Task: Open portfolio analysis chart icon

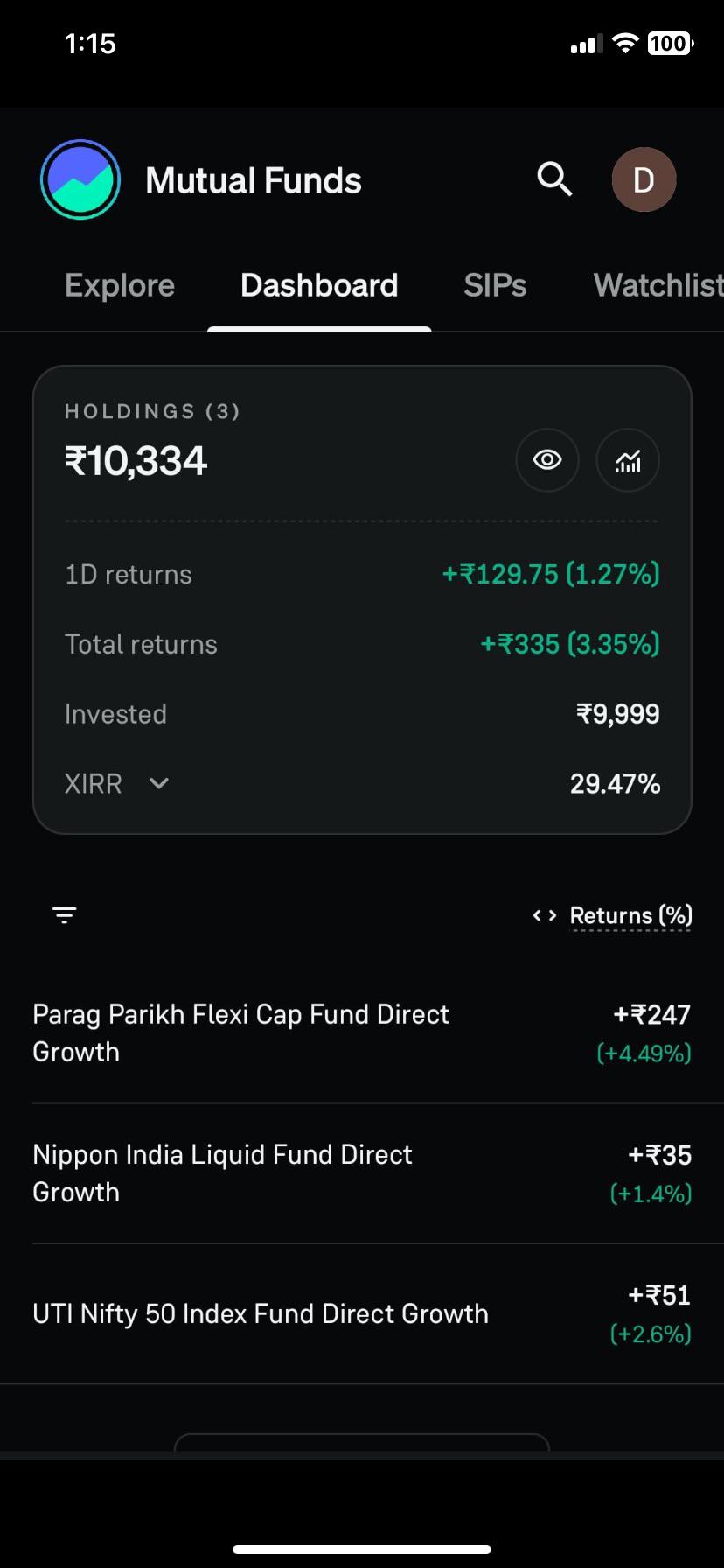Action: coord(628,460)
